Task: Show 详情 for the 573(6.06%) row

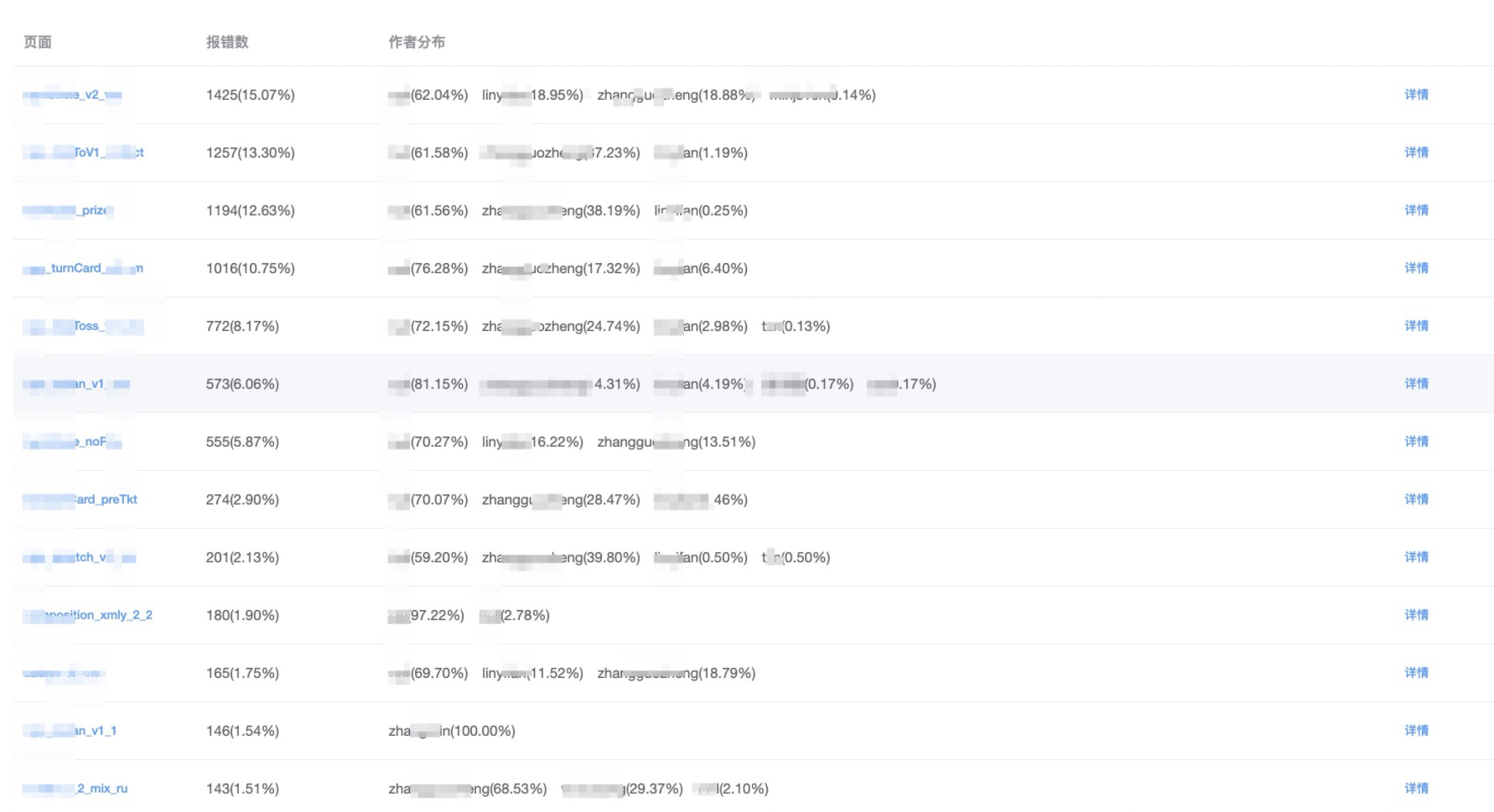Action: [x=1416, y=384]
